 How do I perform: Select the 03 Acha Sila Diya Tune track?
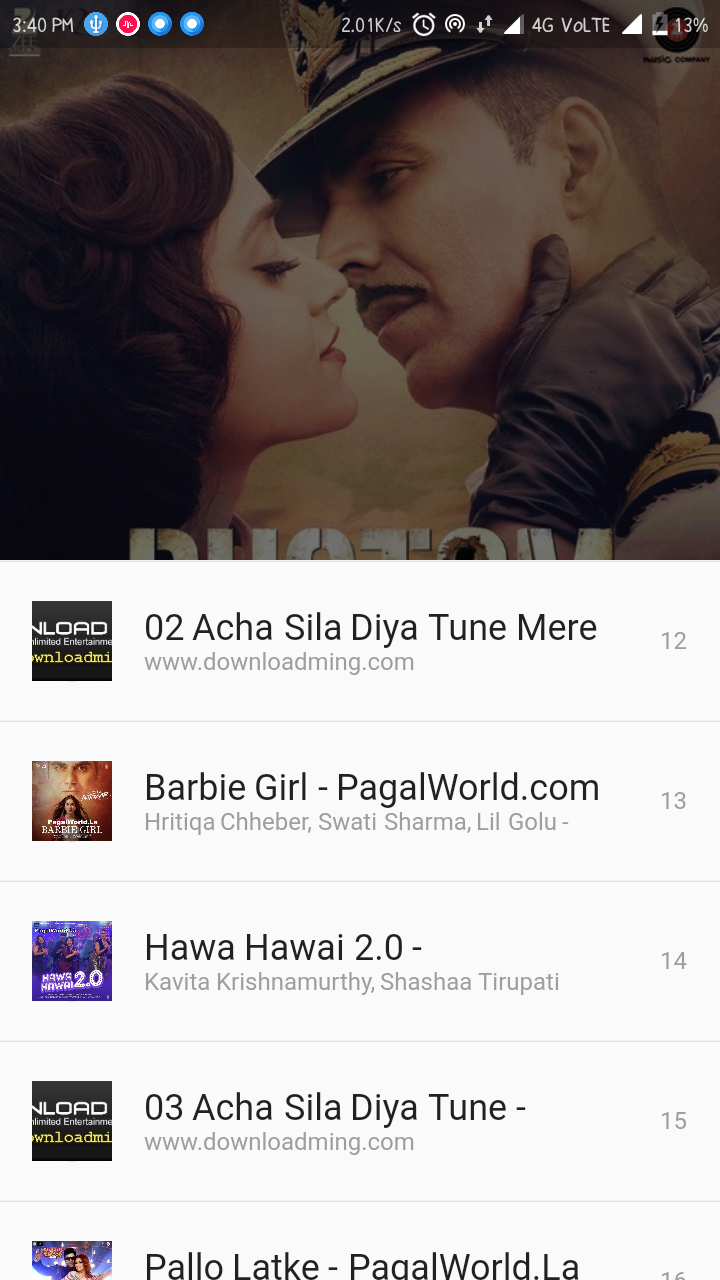coord(360,1121)
